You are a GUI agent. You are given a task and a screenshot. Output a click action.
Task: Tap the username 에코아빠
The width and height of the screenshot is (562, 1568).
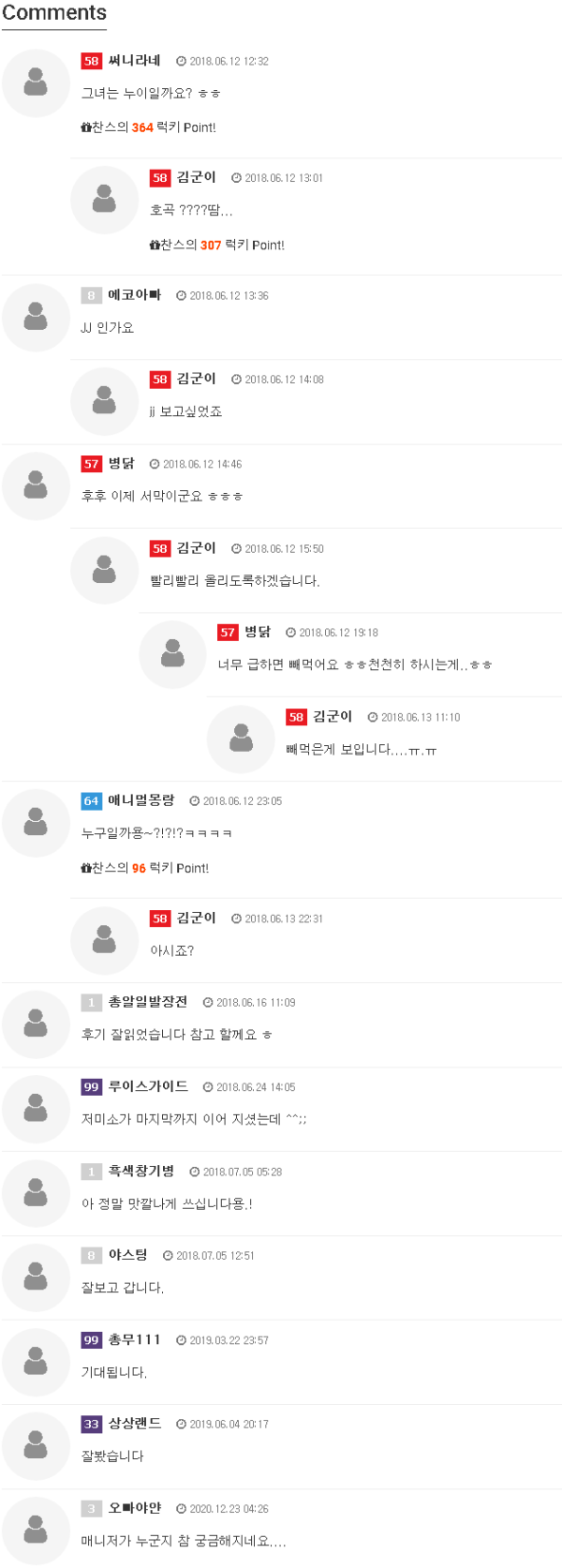(x=134, y=295)
